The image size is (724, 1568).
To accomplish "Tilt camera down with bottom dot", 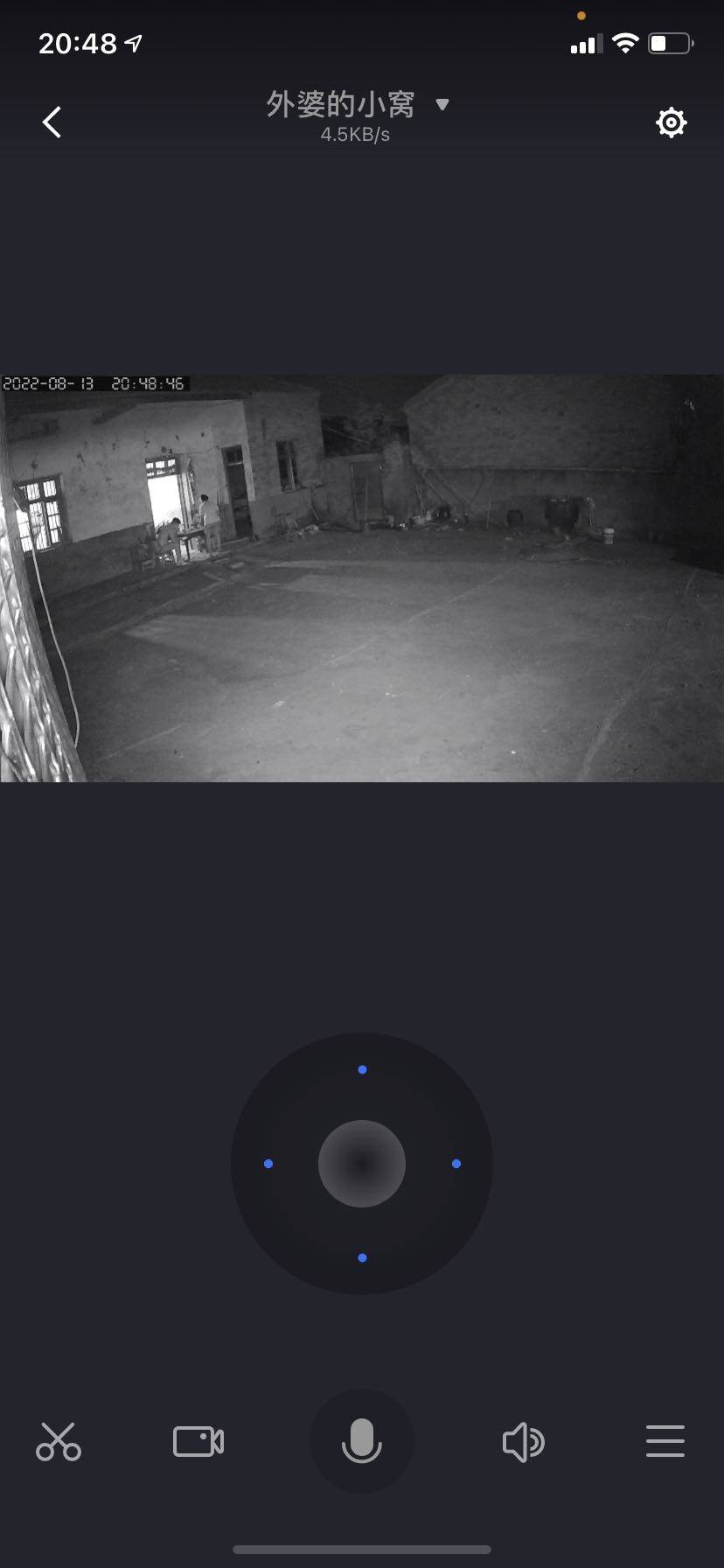I will tap(362, 1257).
